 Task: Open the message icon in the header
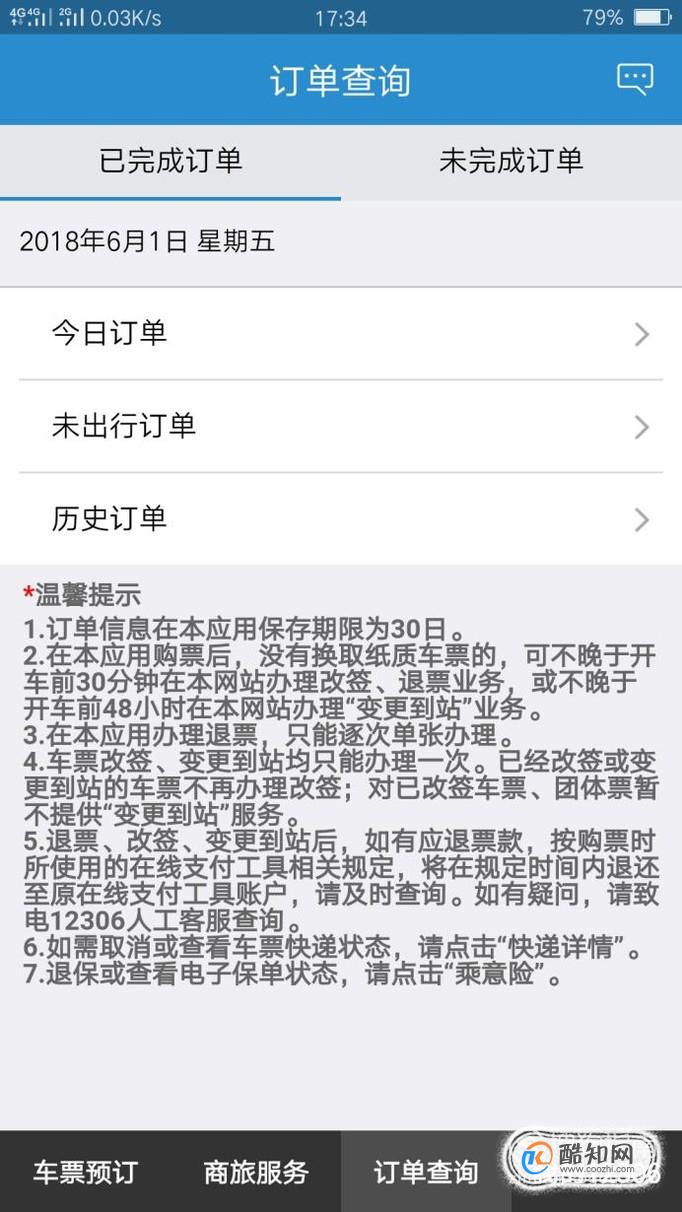tap(634, 79)
